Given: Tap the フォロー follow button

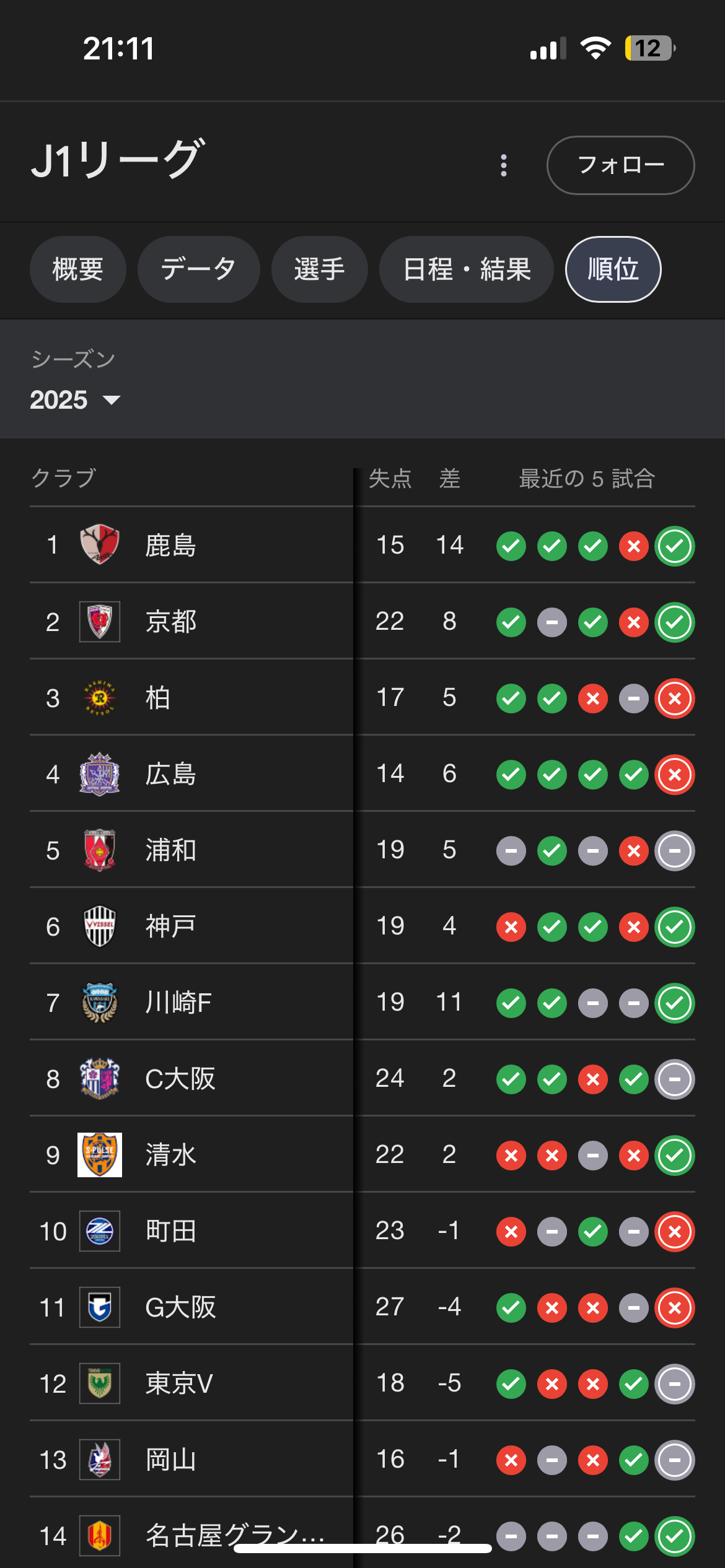Looking at the screenshot, I should (x=620, y=165).
